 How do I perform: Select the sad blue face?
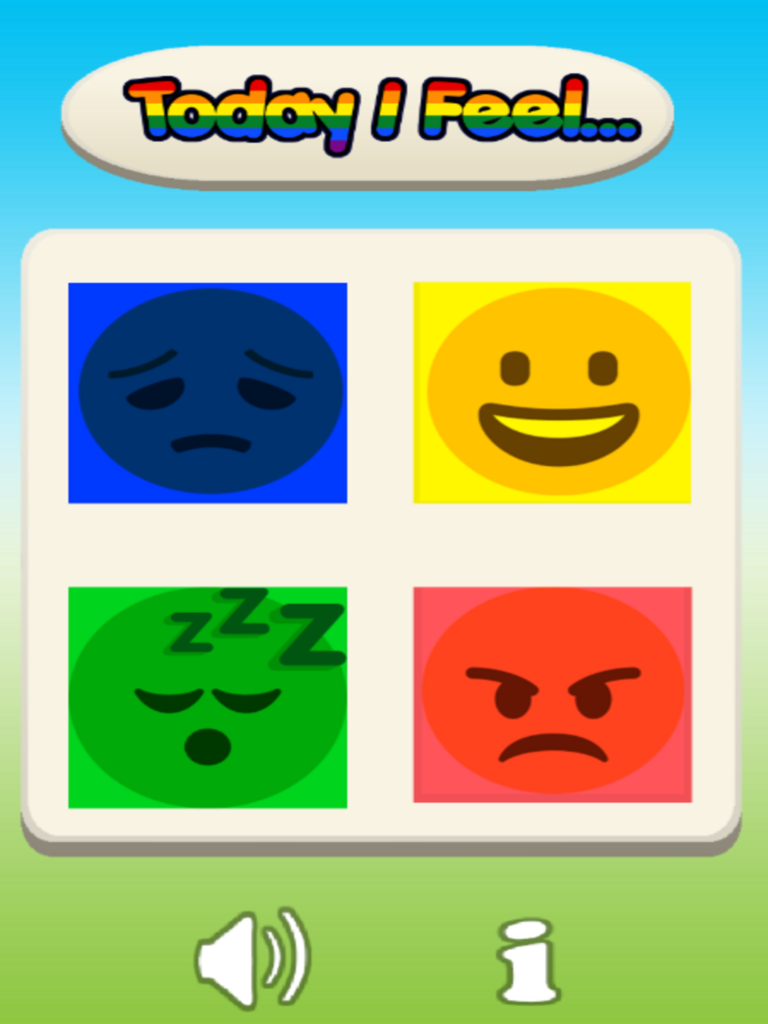point(208,392)
